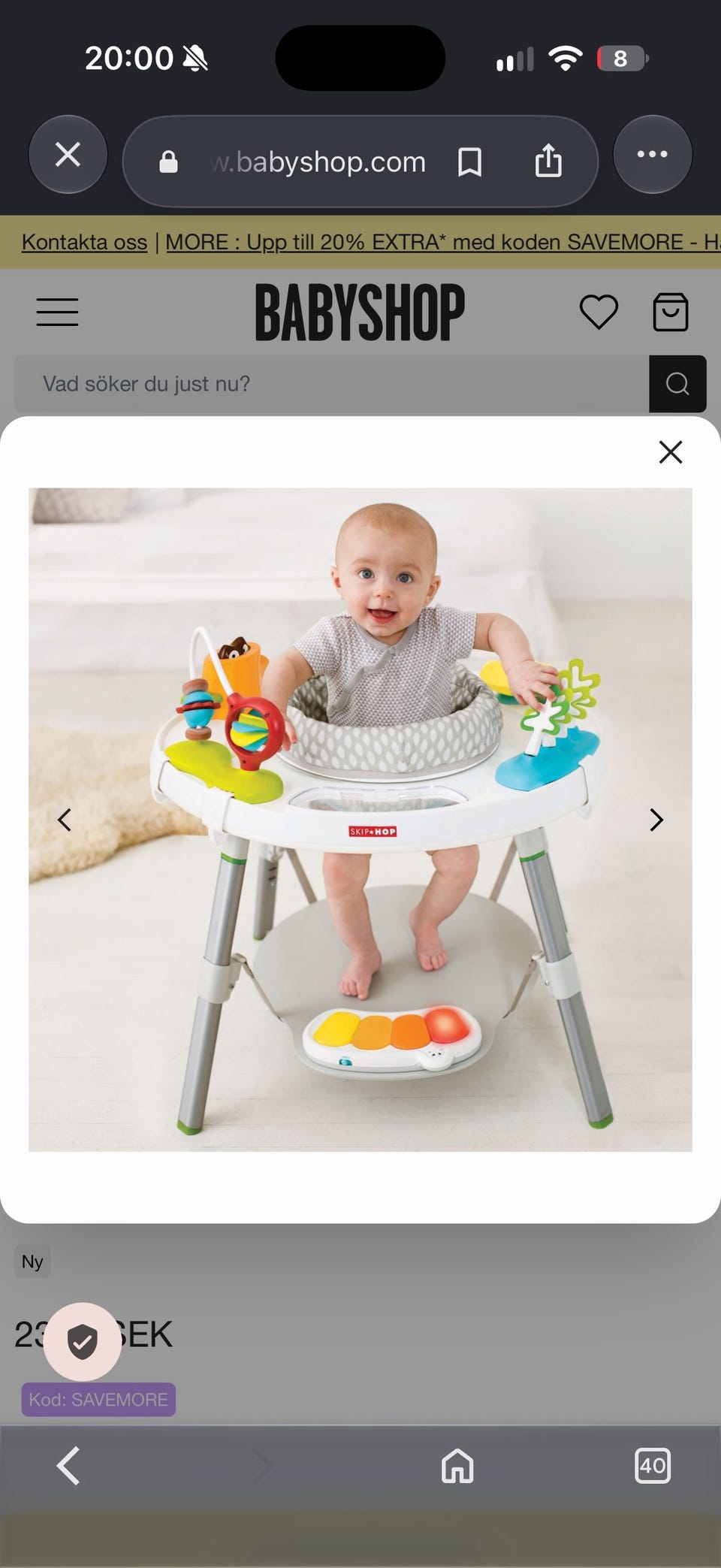Open the wishlist heart
721x1568 pixels.
599,312
